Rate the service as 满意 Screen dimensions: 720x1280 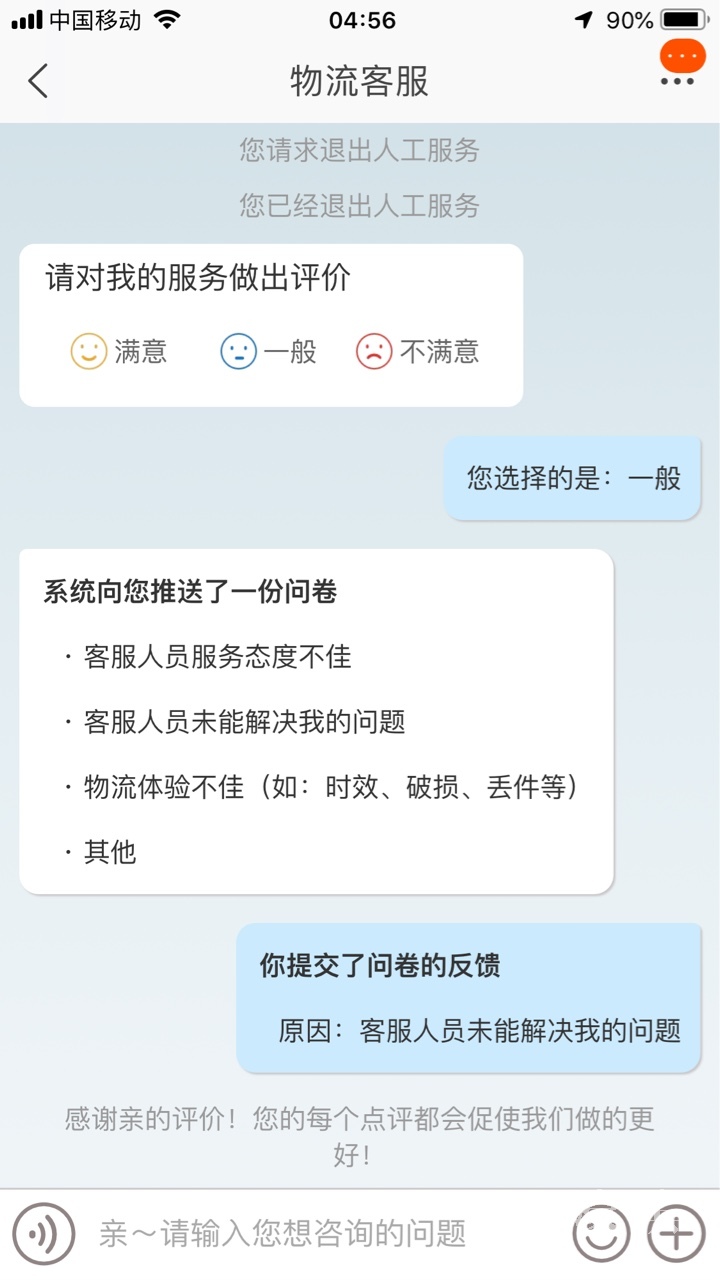pos(118,351)
